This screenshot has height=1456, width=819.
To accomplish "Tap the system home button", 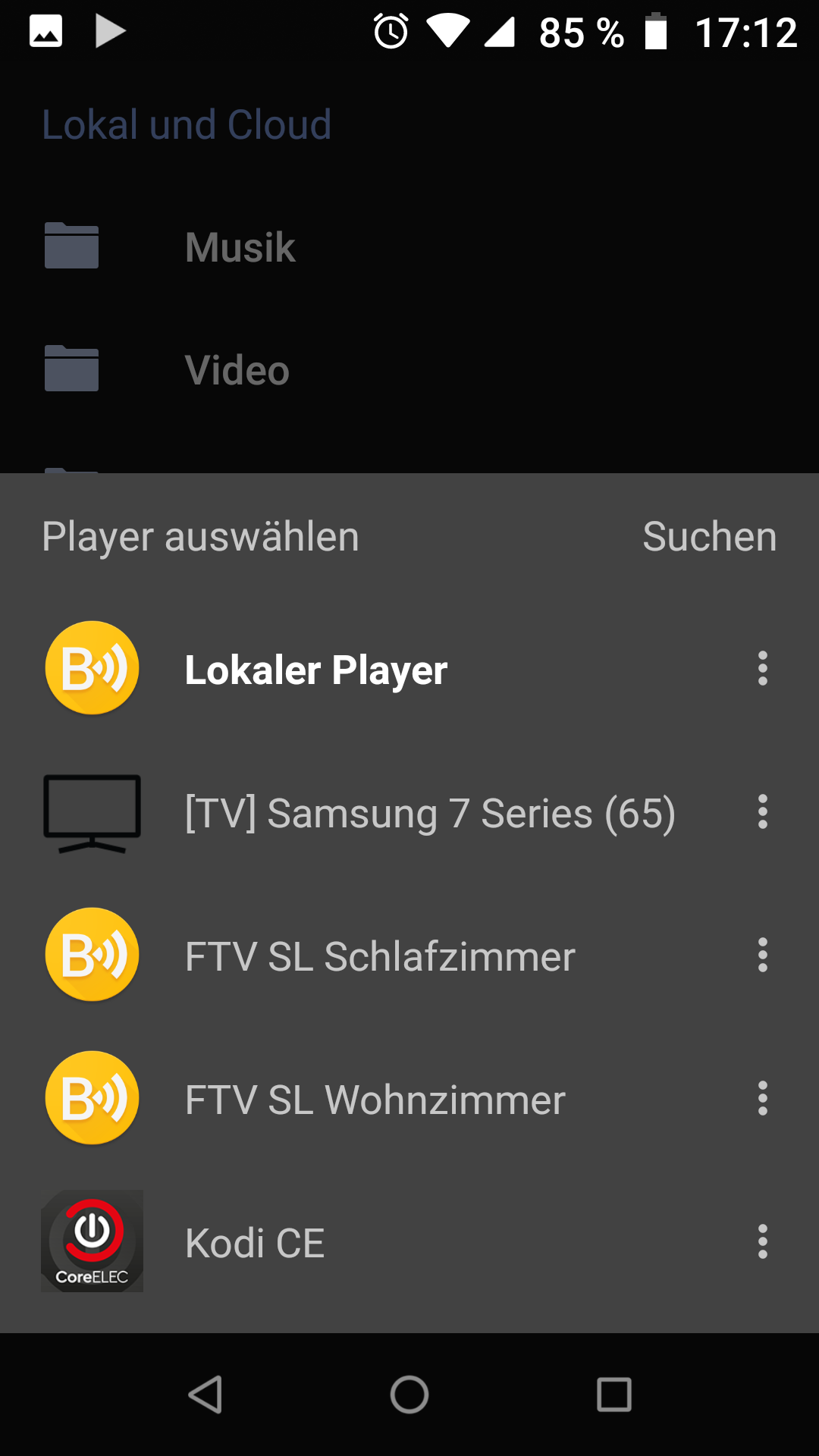I will pyautogui.click(x=409, y=1395).
